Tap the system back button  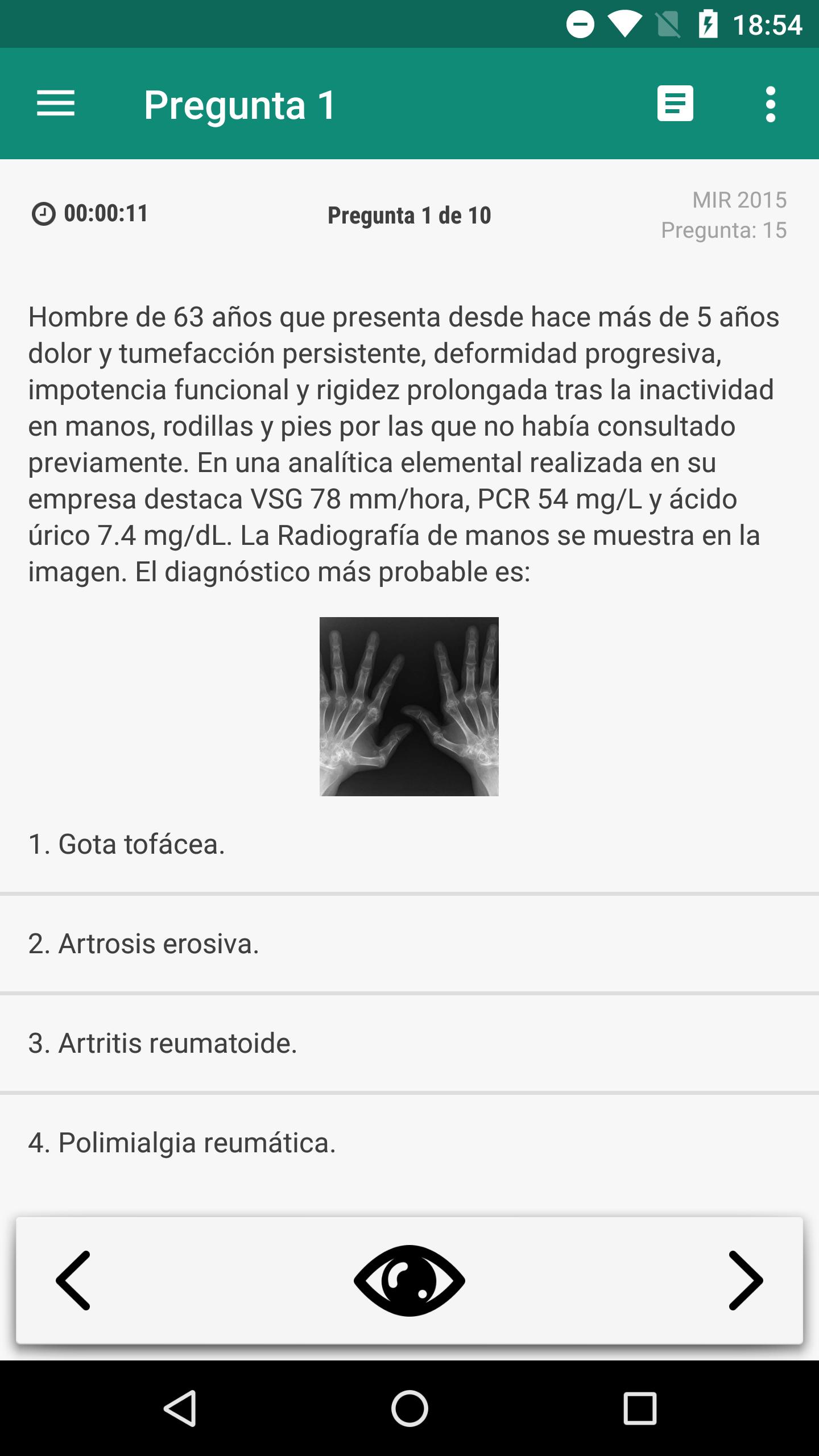click(x=180, y=1408)
